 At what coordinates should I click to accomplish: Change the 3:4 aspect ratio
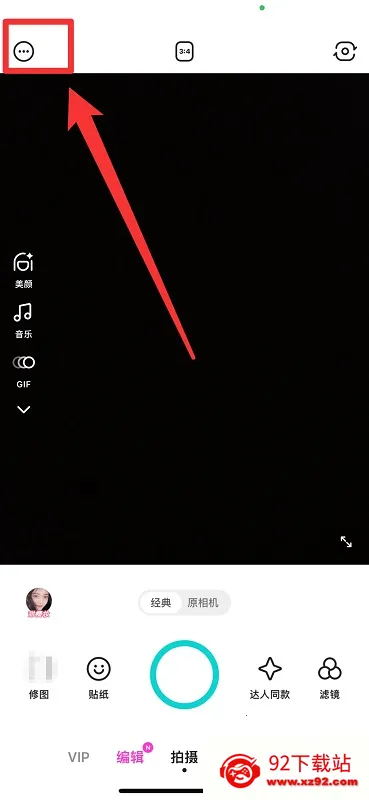(x=184, y=52)
